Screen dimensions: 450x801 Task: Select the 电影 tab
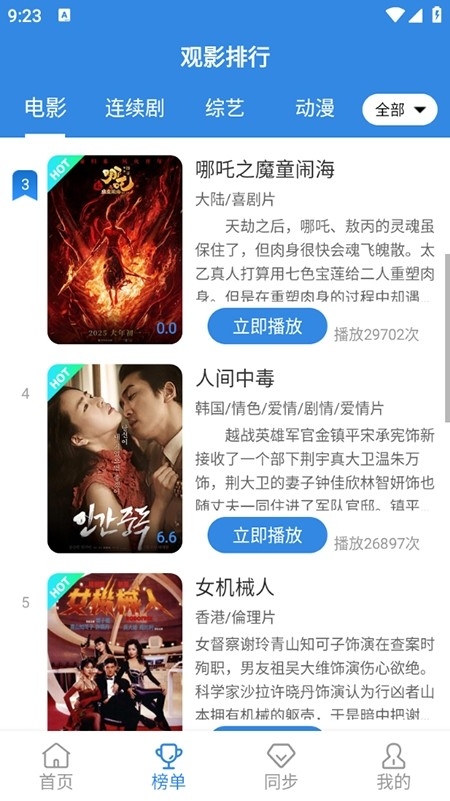point(45,108)
